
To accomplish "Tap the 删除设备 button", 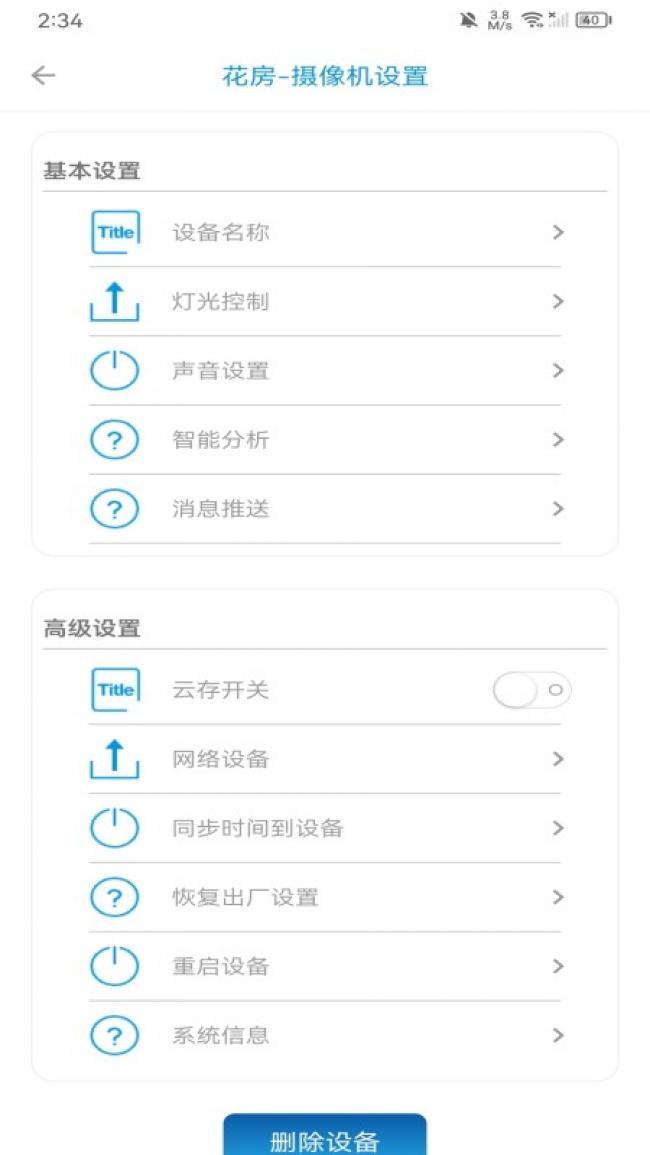I will point(324,1138).
